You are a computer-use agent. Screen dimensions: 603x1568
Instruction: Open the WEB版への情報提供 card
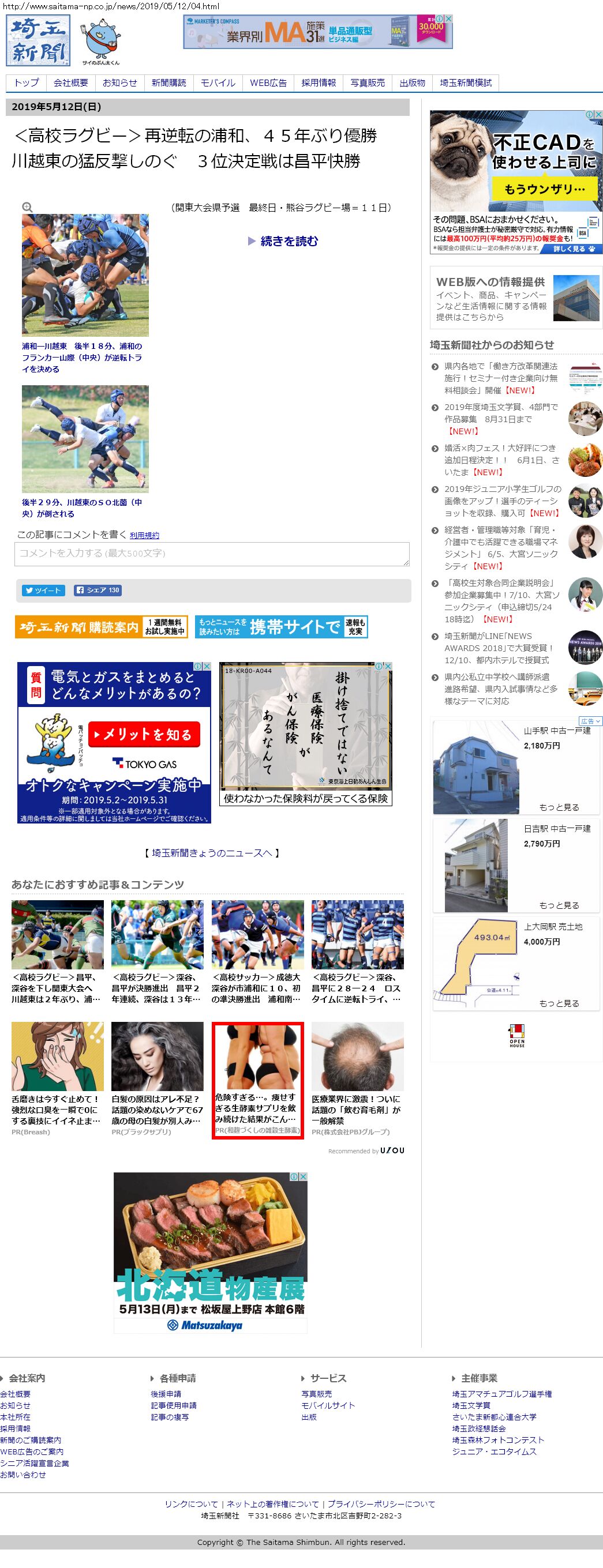[x=515, y=299]
